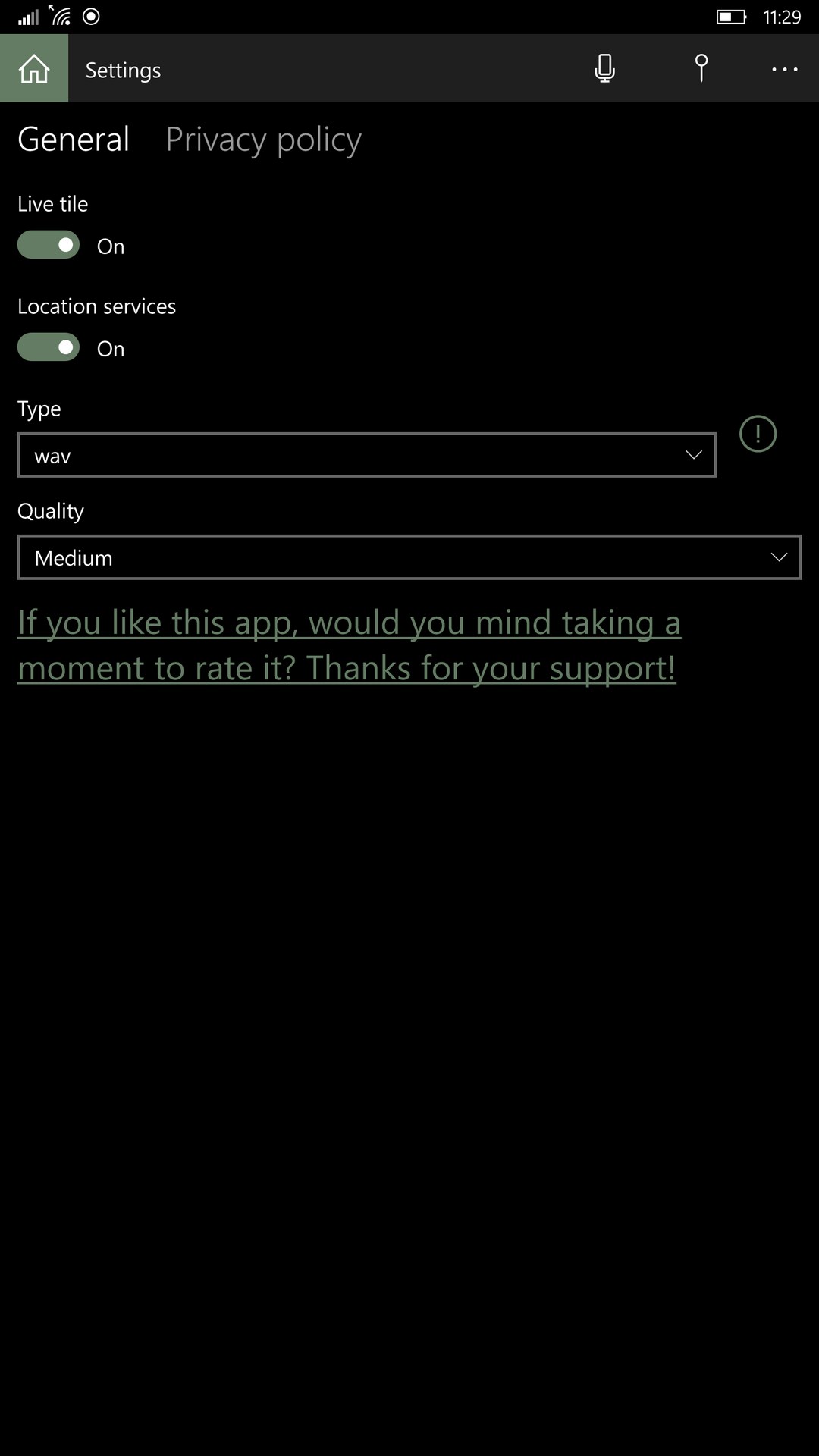The image size is (819, 1456).
Task: Go to the home screen icon
Action: coord(34,68)
